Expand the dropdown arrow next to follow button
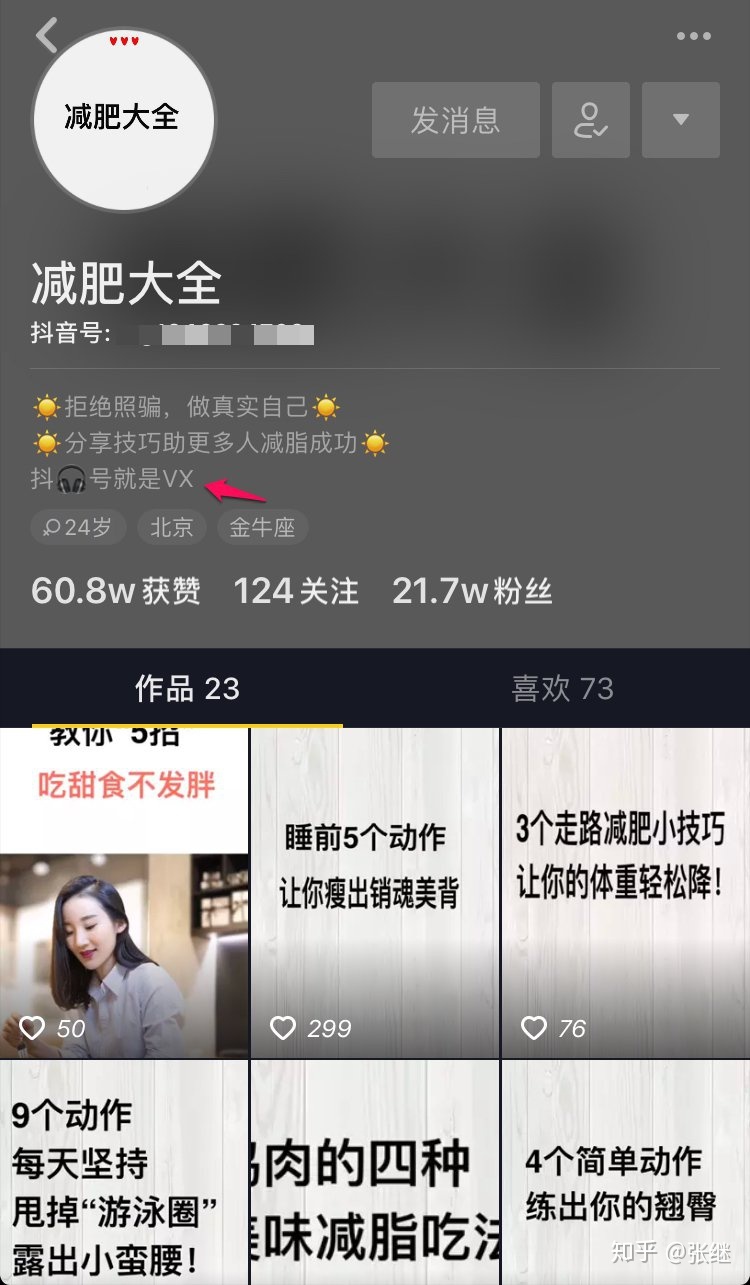The image size is (750, 1285). click(x=680, y=120)
